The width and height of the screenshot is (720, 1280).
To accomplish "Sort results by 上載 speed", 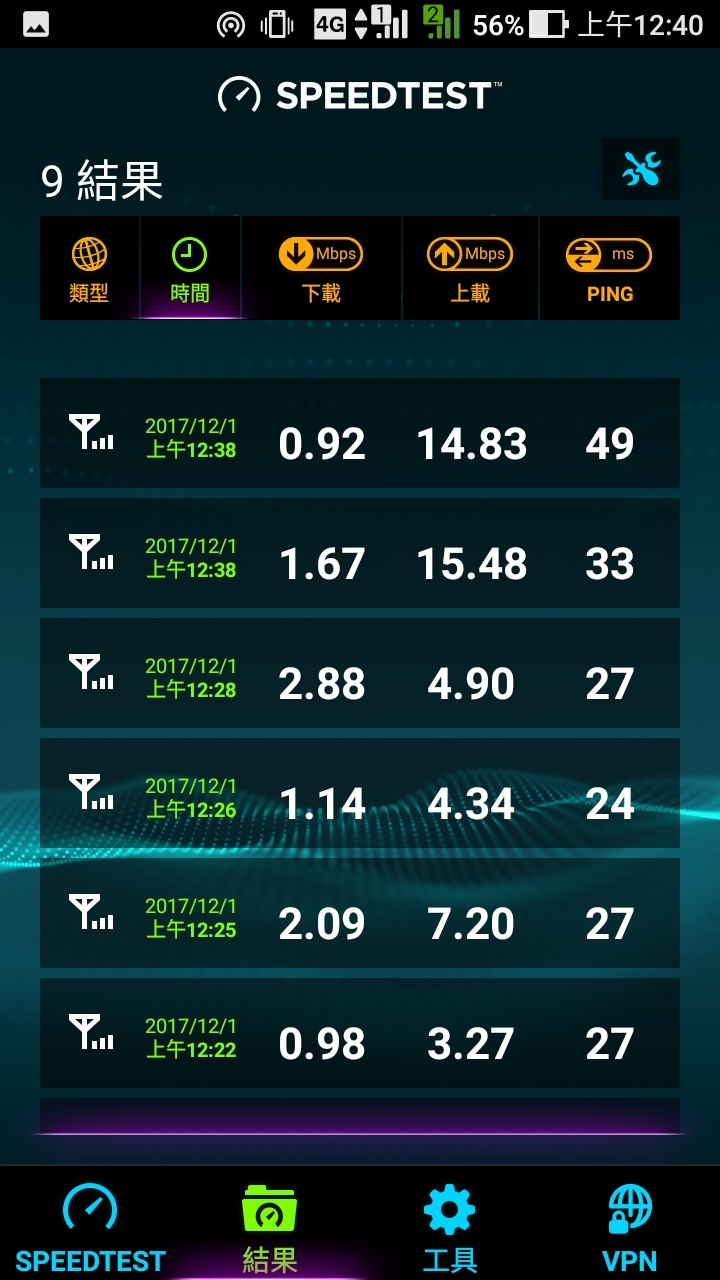I will (x=470, y=268).
